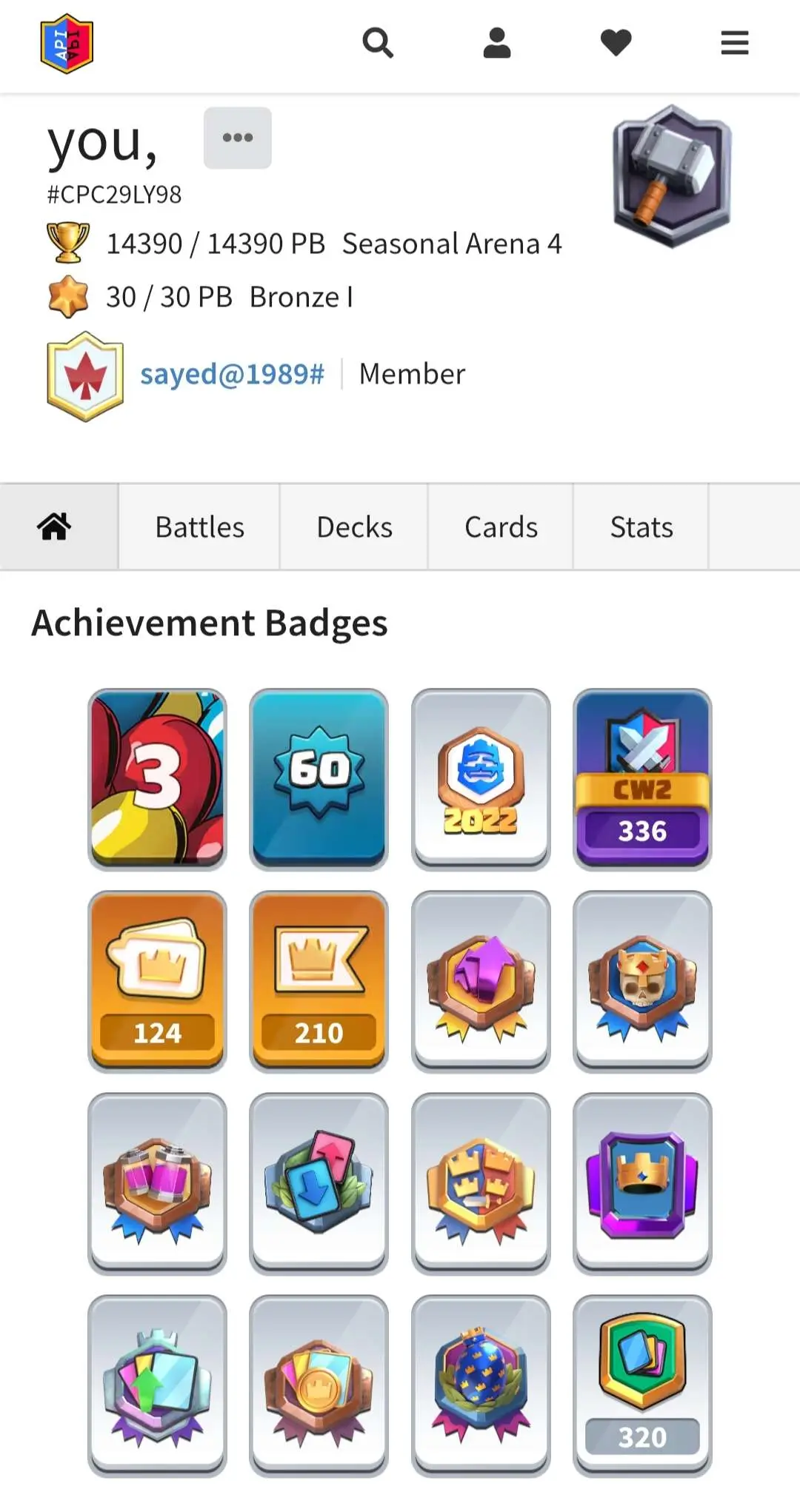This screenshot has height=1512, width=800.
Task: Open the CW2 336 badge
Action: coord(642,778)
